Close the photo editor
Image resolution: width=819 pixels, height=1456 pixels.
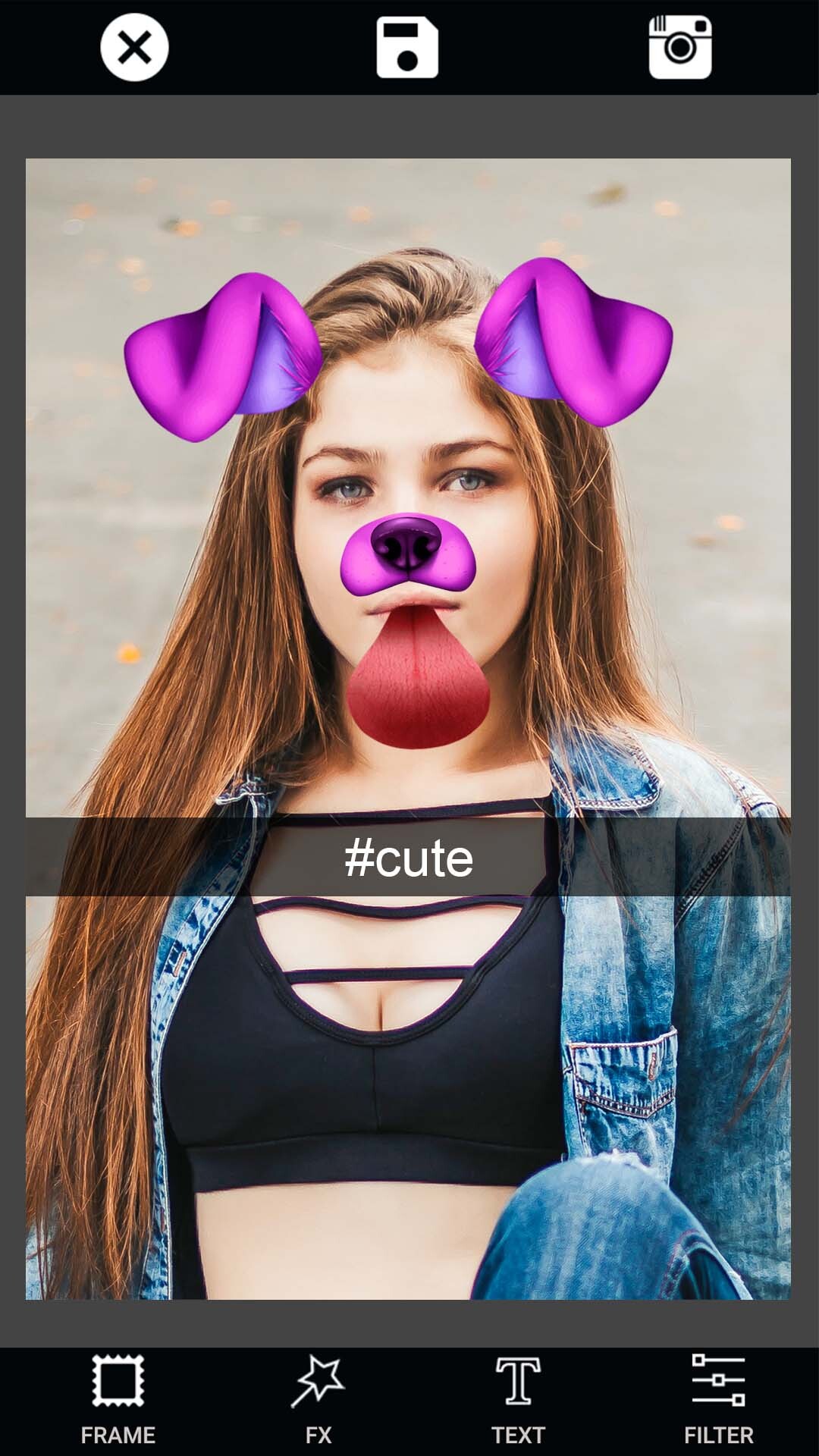point(134,47)
